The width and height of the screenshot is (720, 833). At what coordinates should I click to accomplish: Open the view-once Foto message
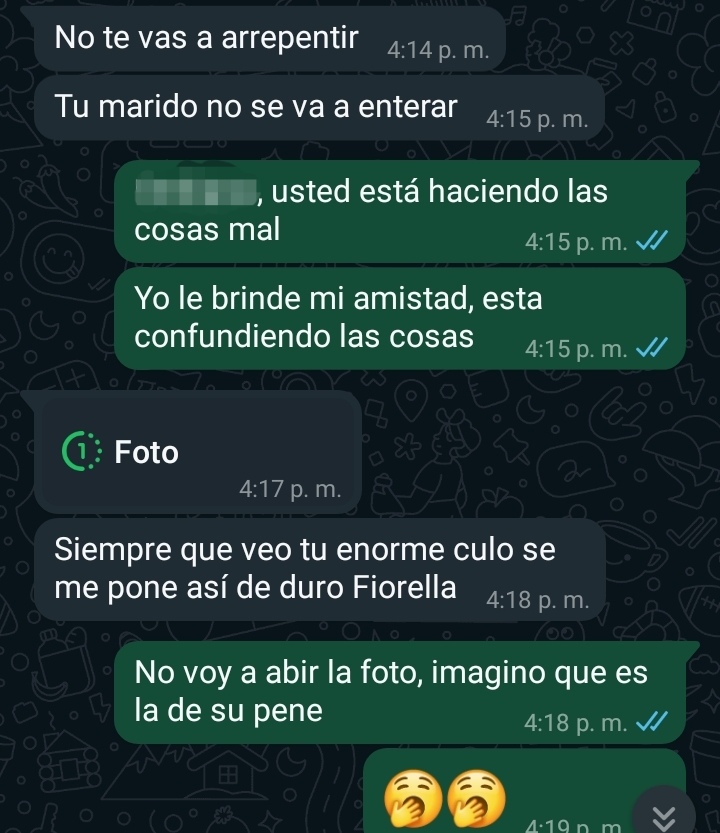click(145, 453)
